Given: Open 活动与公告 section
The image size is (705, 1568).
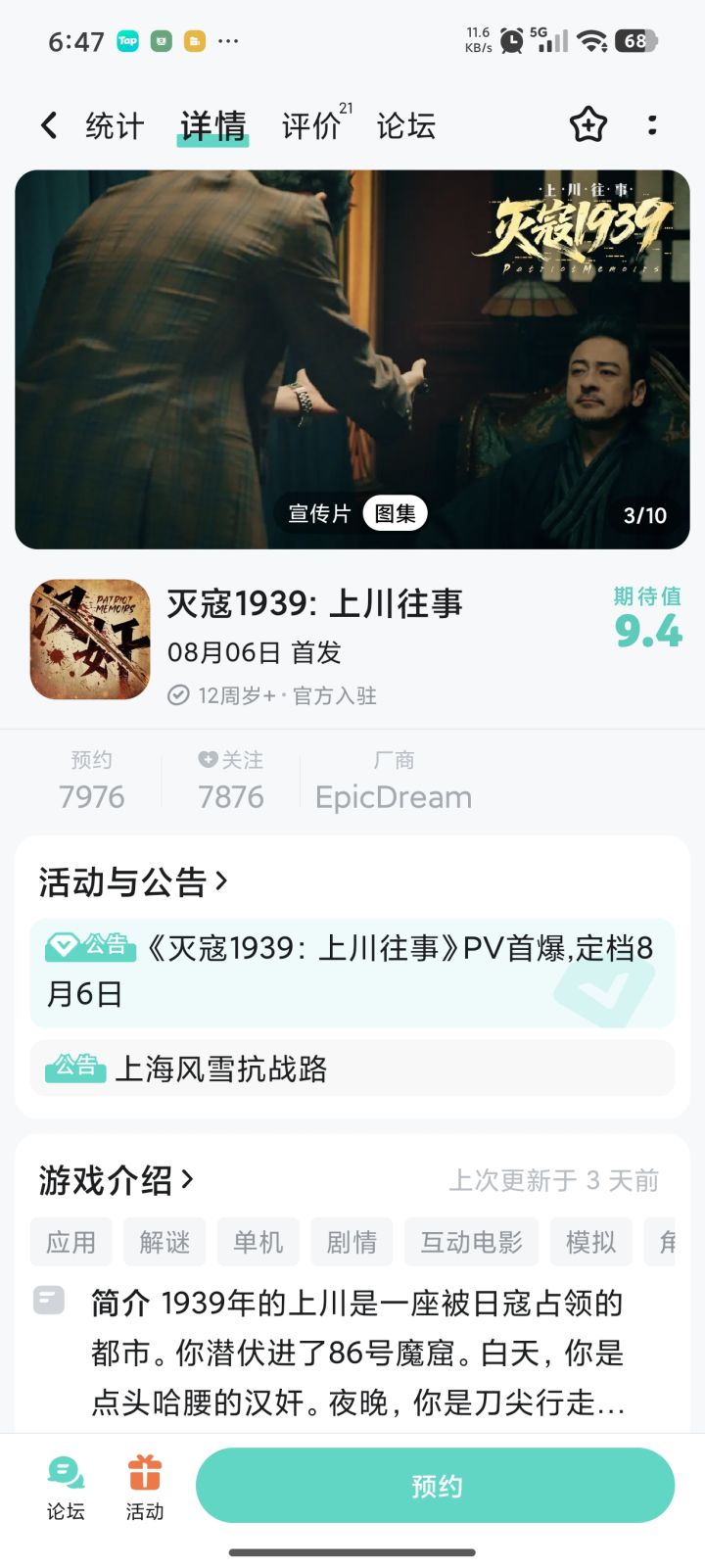Looking at the screenshot, I should point(133,881).
